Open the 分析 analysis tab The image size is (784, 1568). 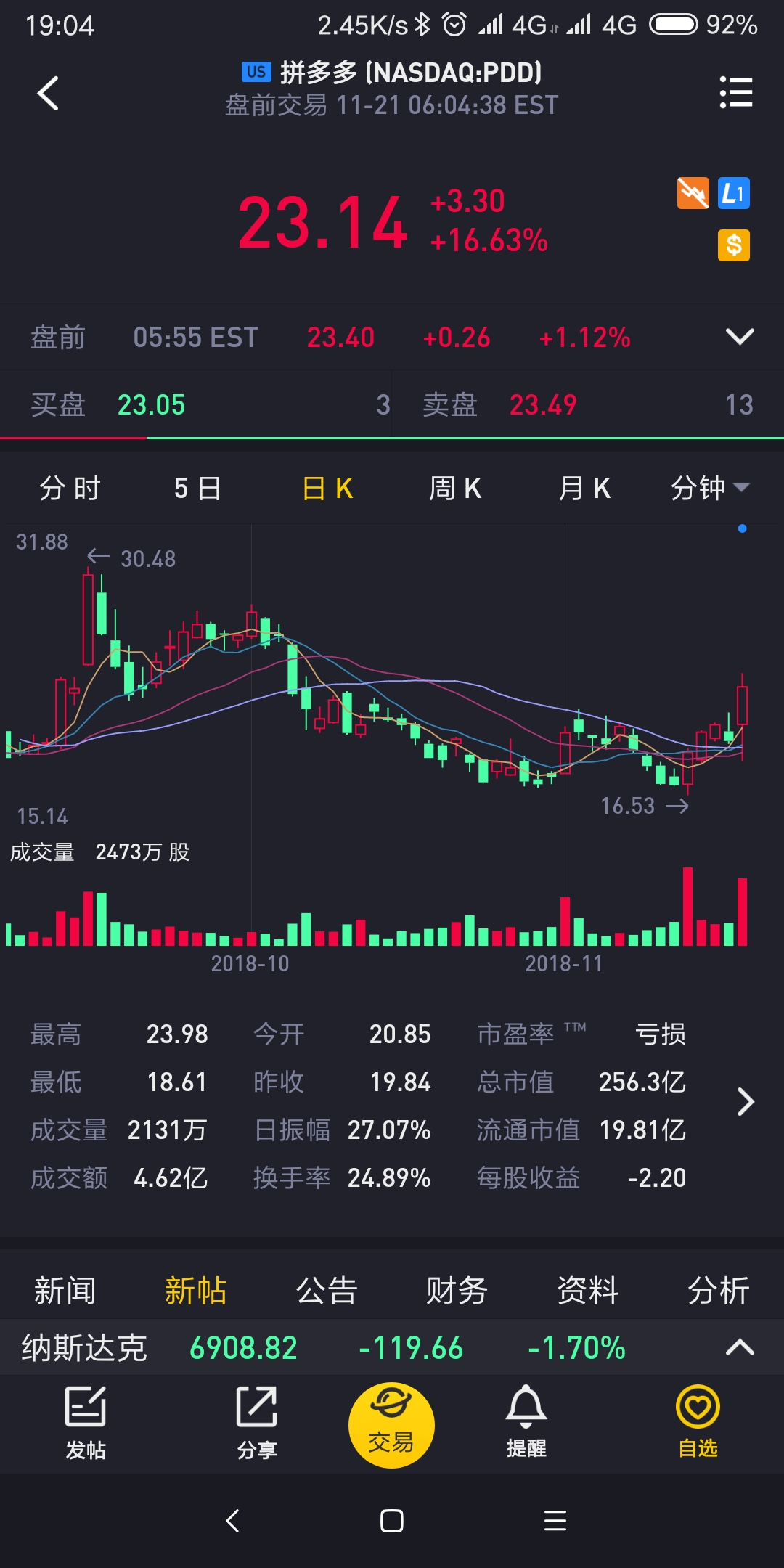[719, 1291]
